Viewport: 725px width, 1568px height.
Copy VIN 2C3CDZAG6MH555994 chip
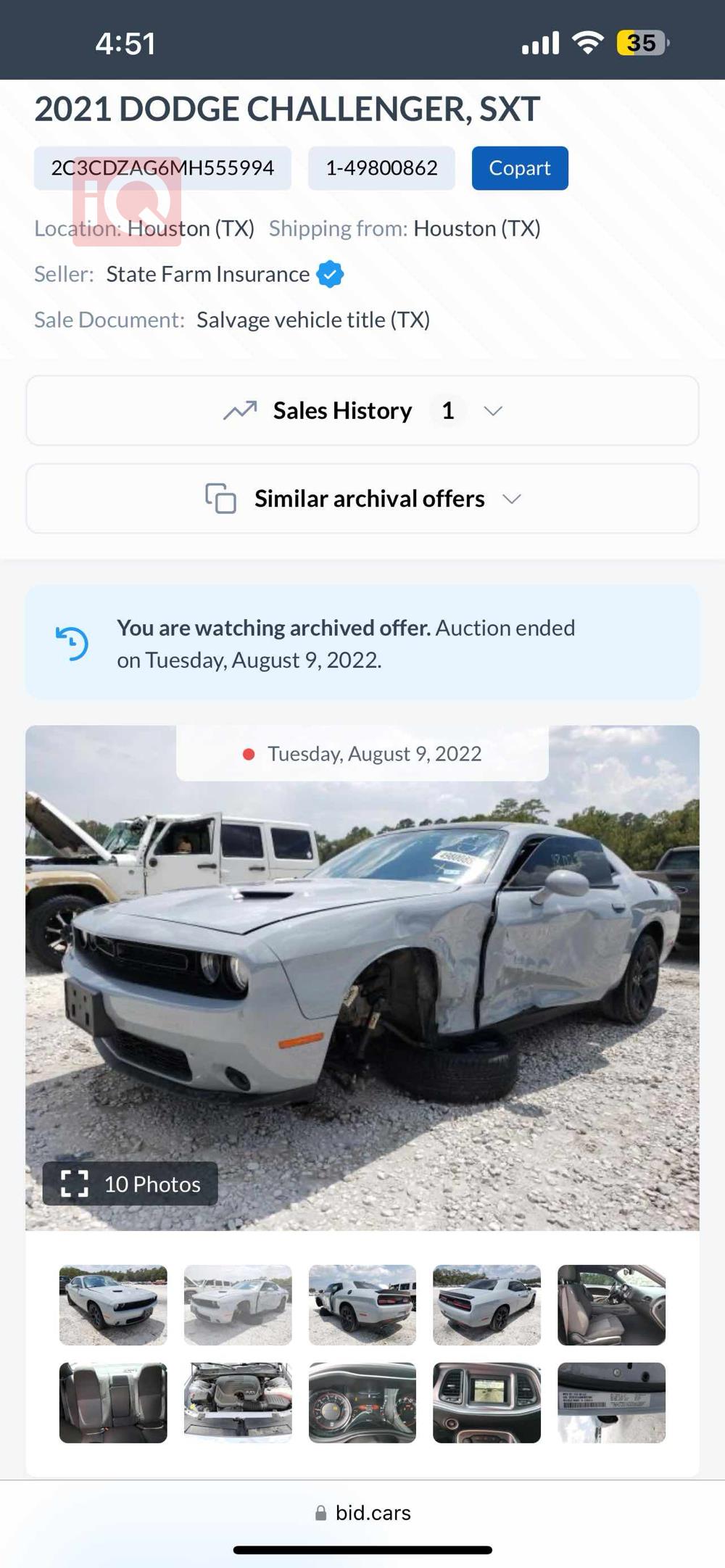(x=162, y=168)
